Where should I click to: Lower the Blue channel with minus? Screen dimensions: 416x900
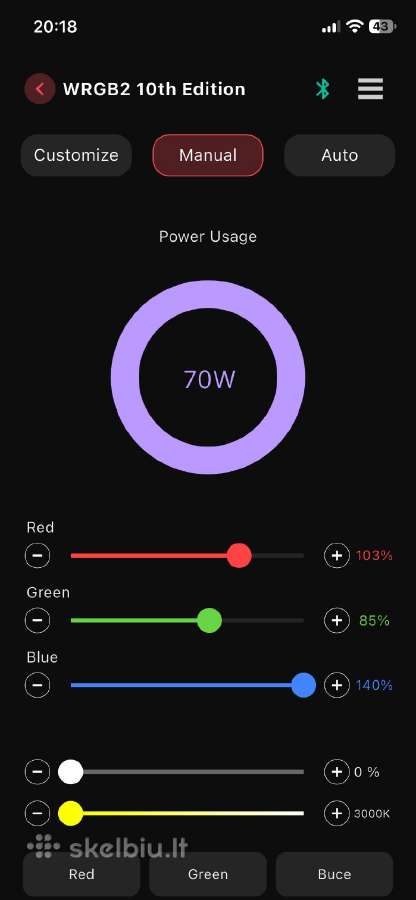coord(37,685)
